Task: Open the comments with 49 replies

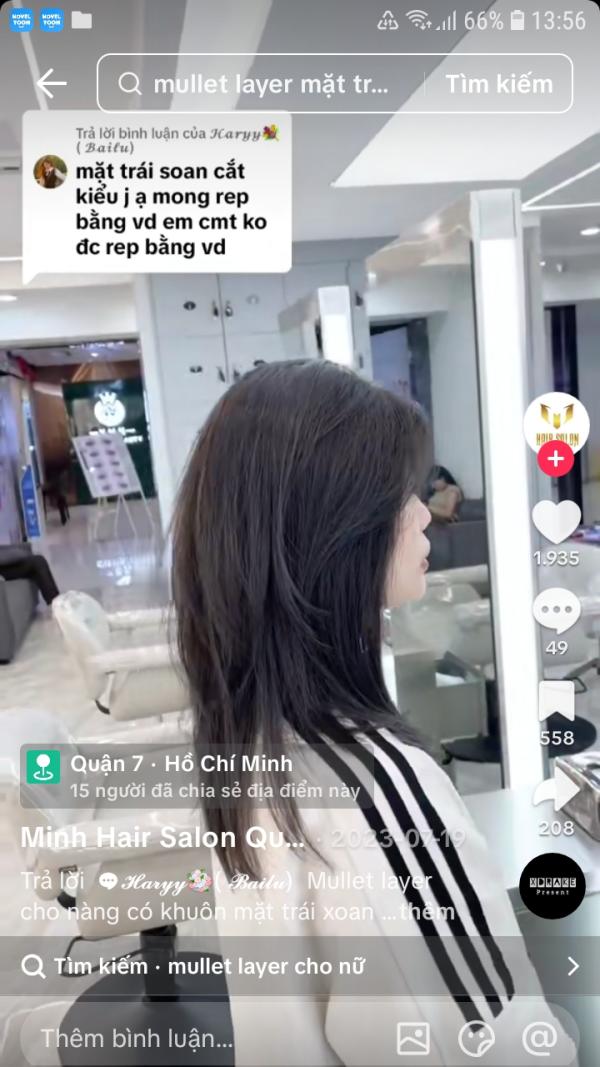Action: tap(556, 612)
